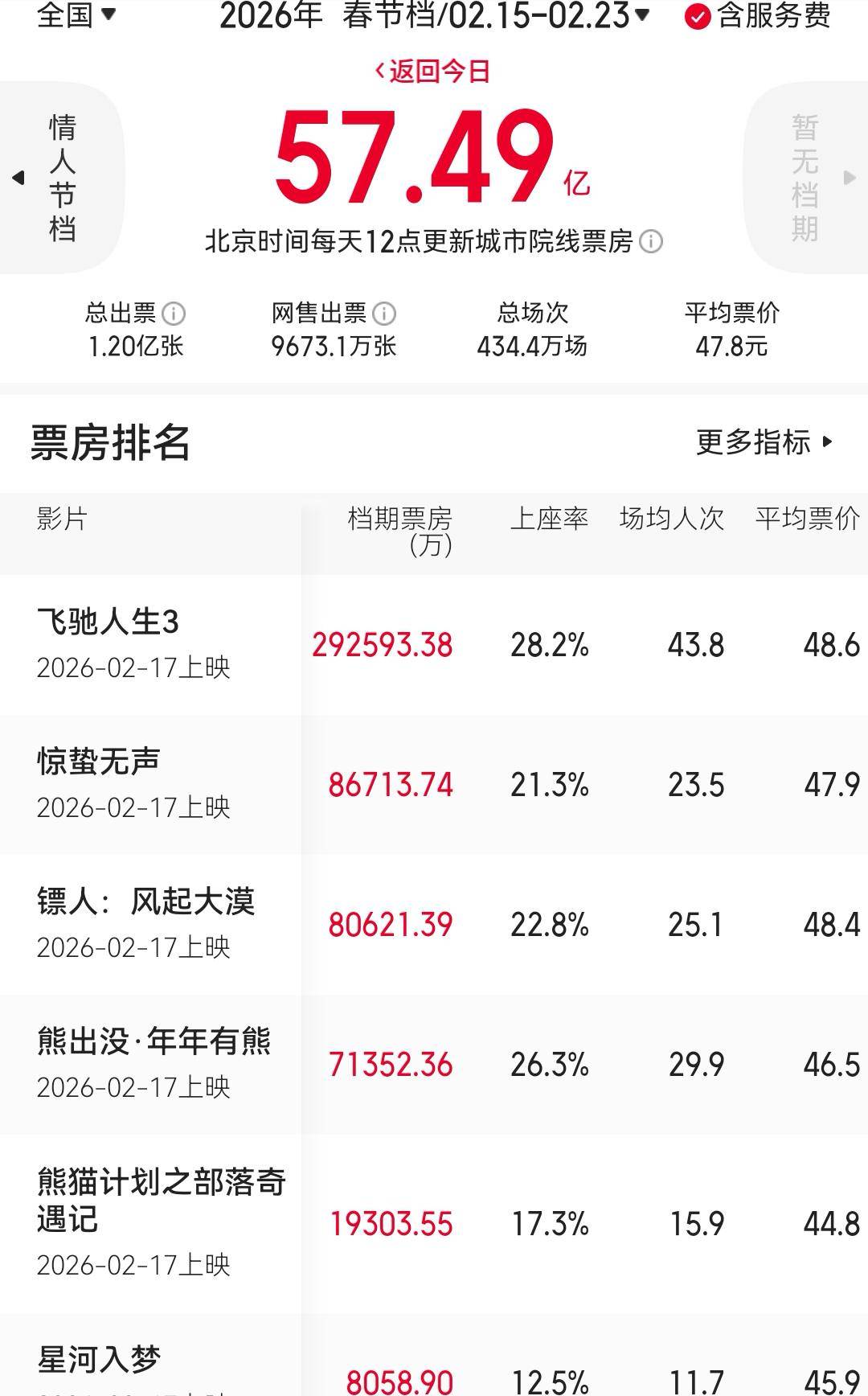Tap 返回今日 to return to today
Viewport: 868px width, 1396px height.
(x=432, y=72)
